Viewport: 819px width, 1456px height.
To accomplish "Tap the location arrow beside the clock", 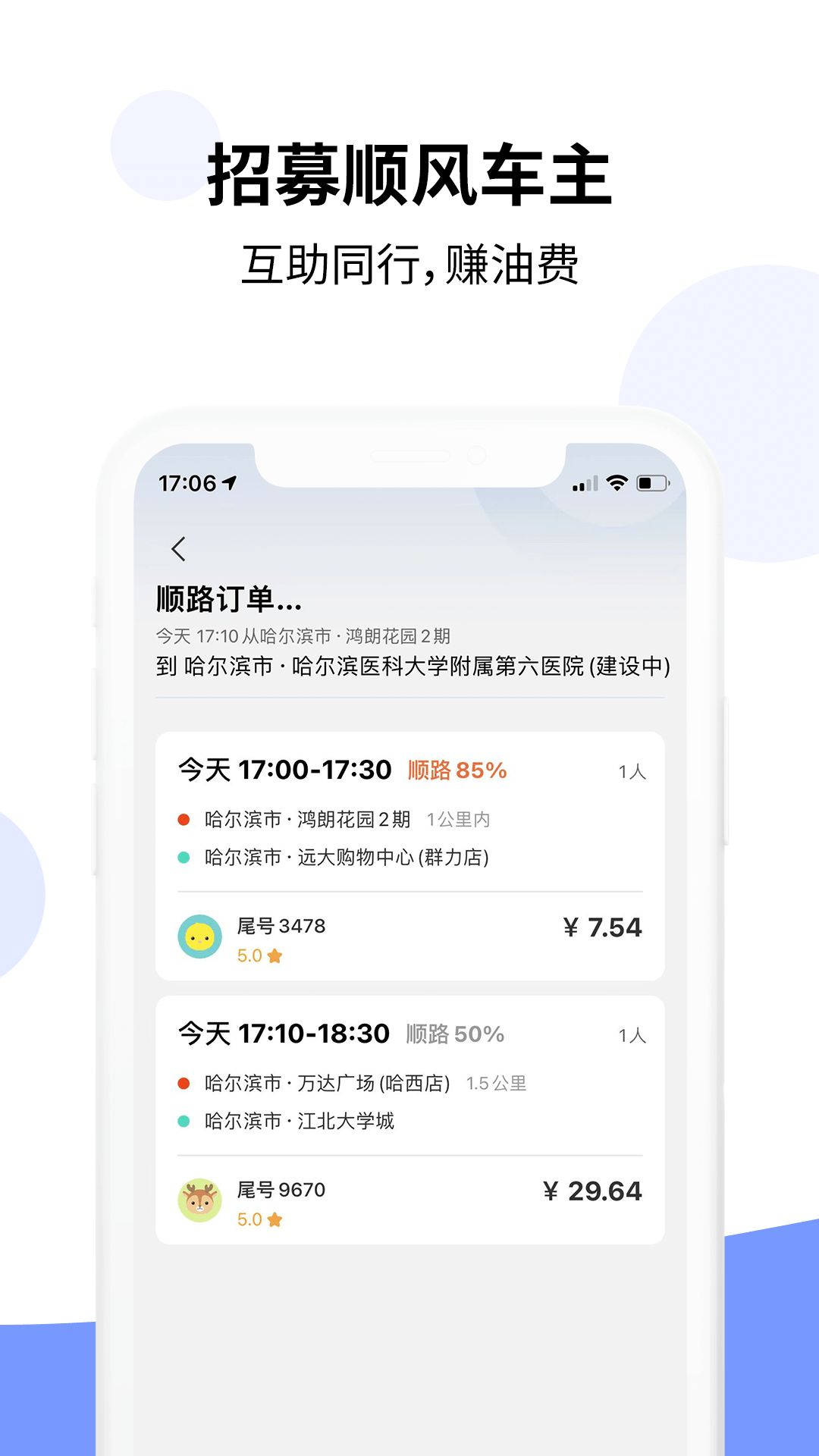I will click(229, 480).
